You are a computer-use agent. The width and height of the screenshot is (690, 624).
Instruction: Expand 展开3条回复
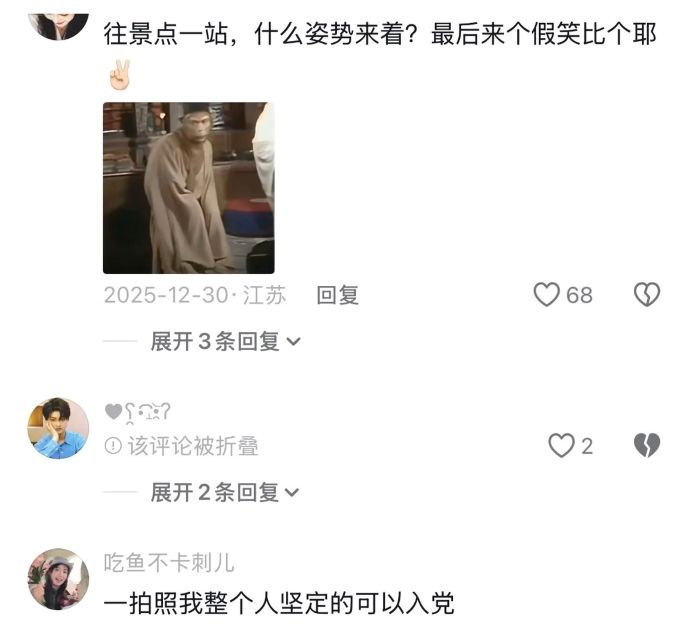(x=225, y=341)
